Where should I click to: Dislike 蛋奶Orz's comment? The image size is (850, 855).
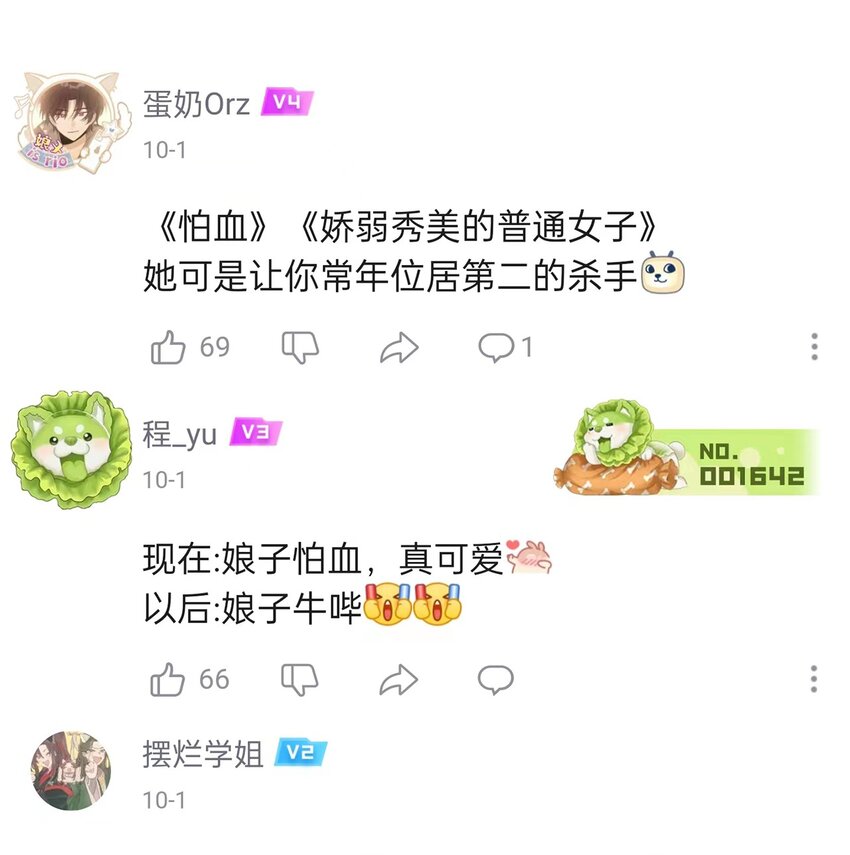[x=300, y=347]
